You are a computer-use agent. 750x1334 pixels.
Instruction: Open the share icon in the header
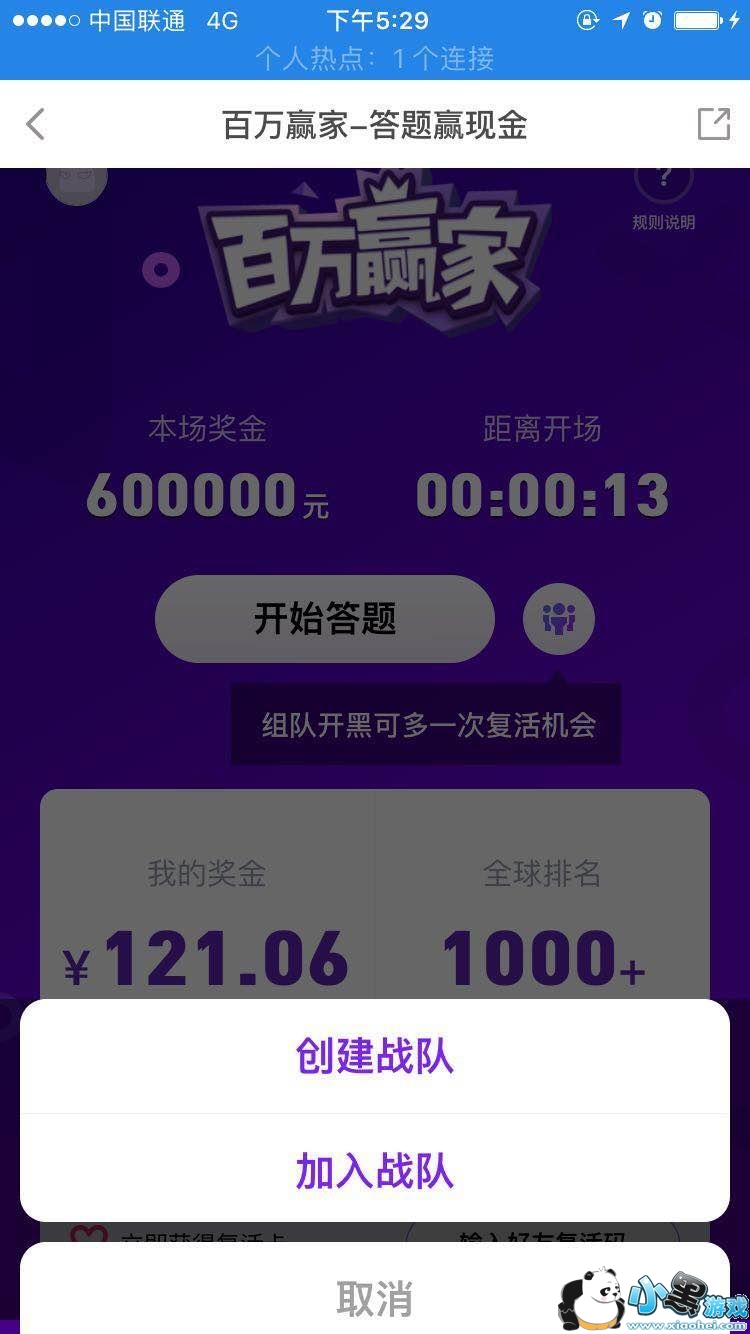click(x=713, y=124)
